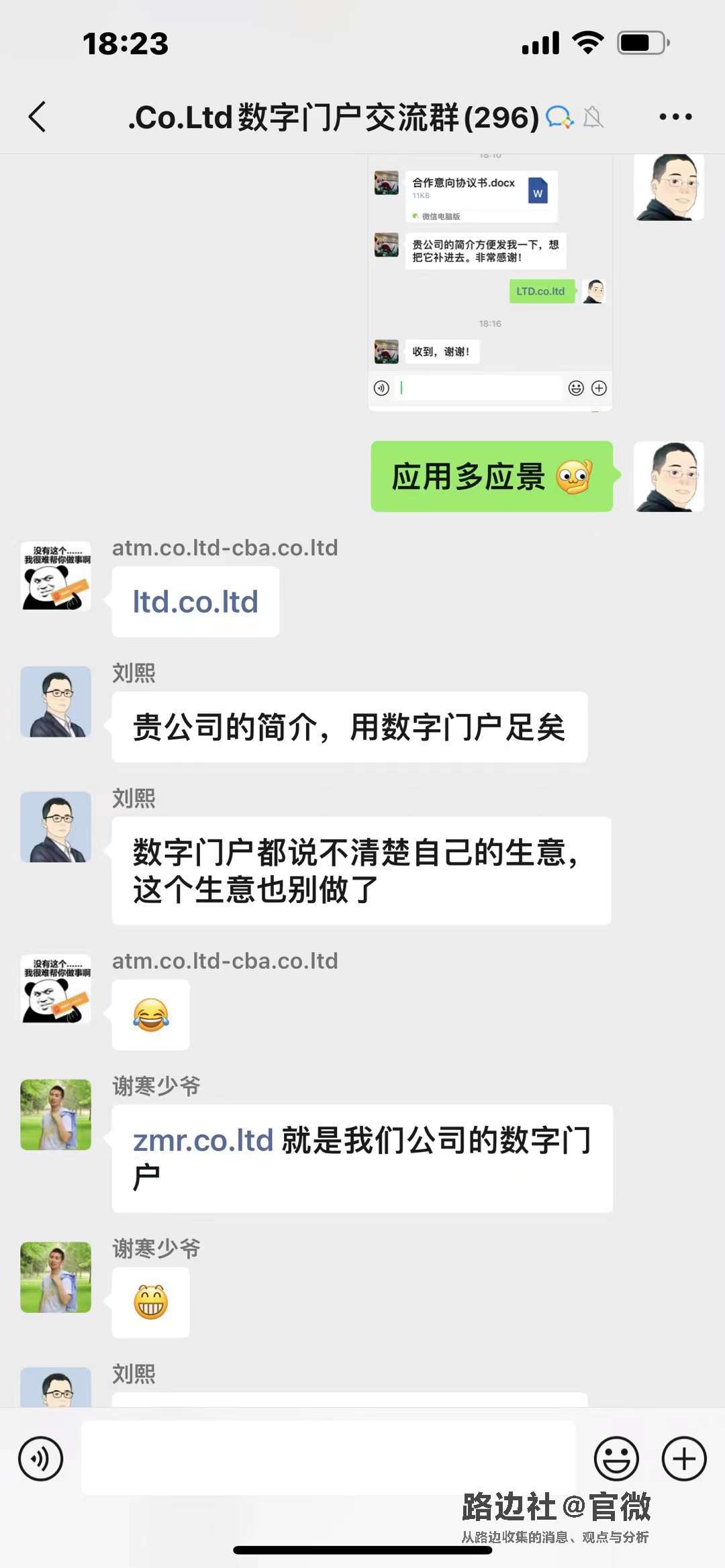
Task: Tap the voice message button
Action: click(x=40, y=1458)
